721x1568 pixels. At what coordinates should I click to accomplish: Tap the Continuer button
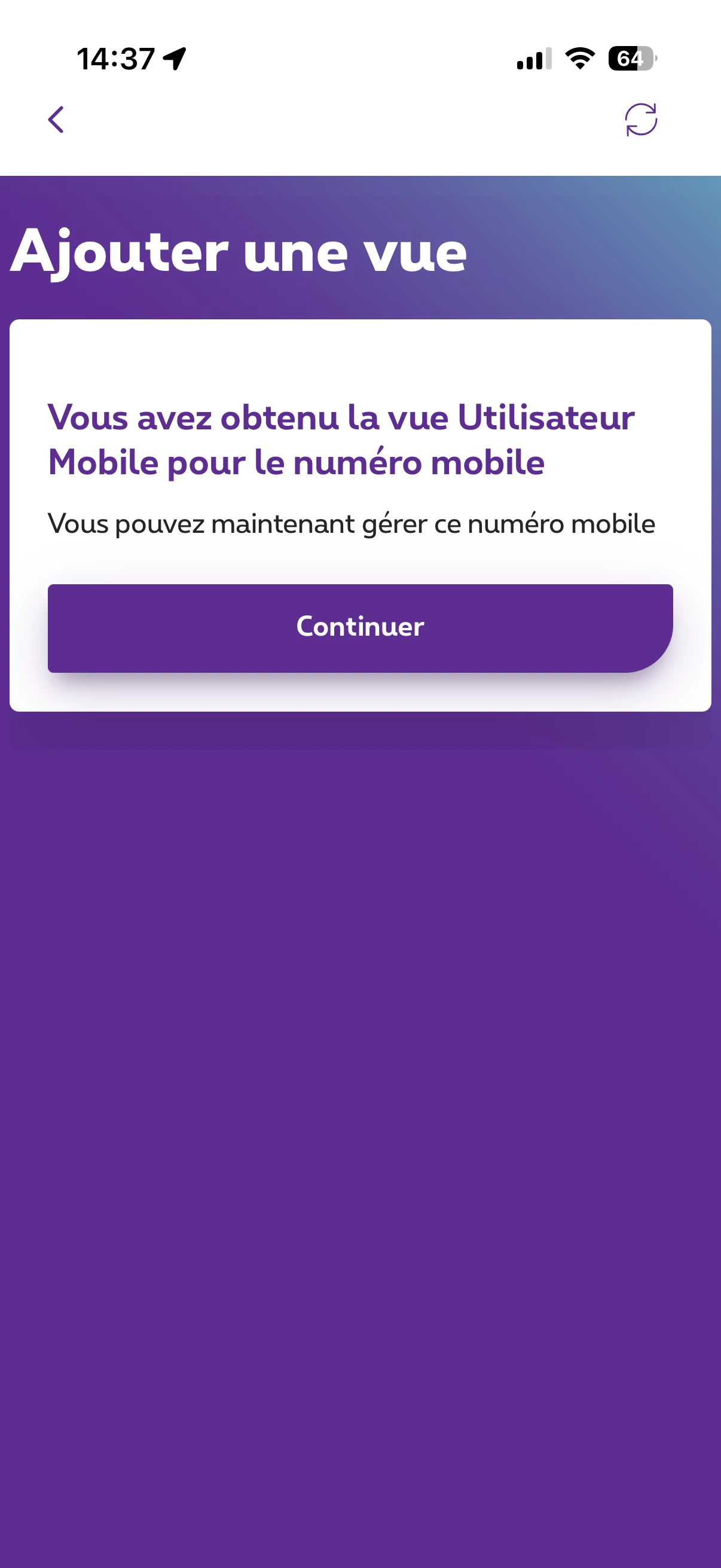[x=360, y=627]
